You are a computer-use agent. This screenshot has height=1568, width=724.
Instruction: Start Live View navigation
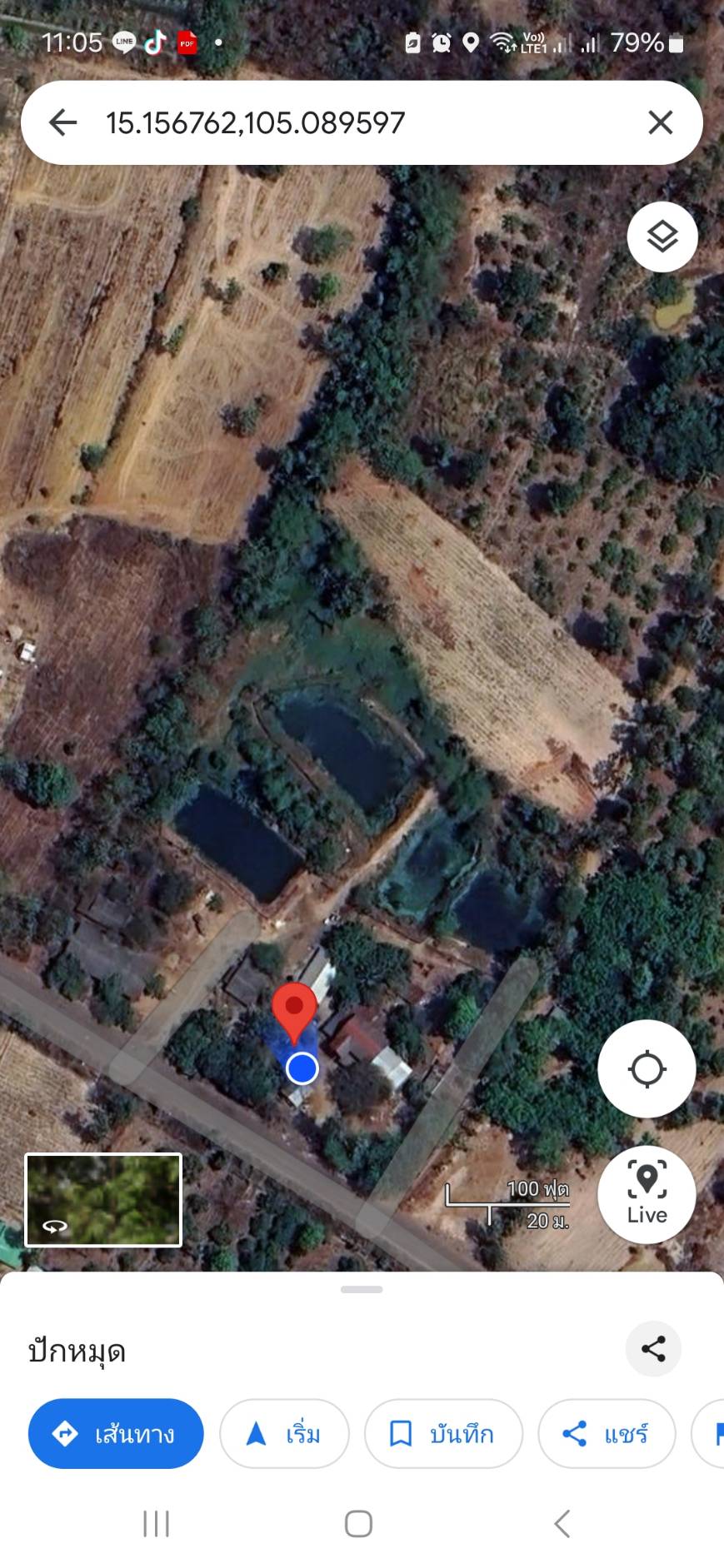pos(647,1194)
